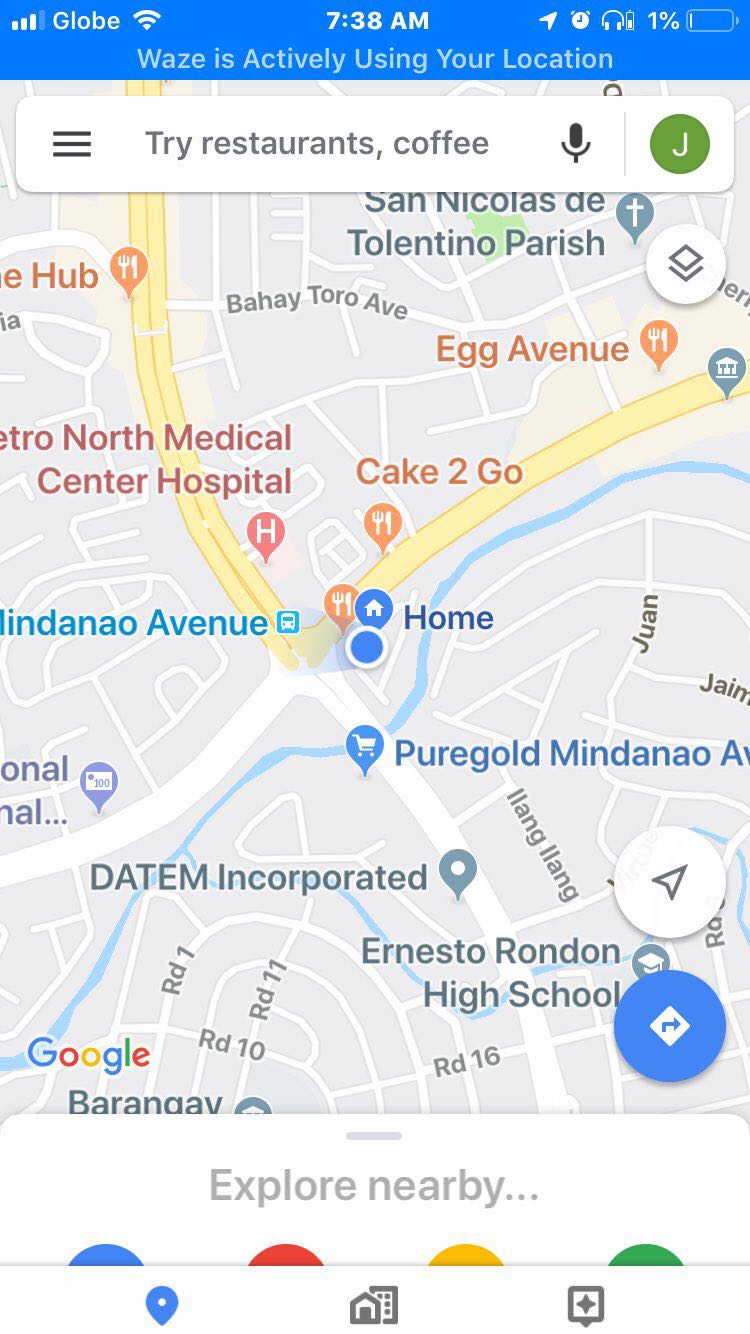Viewport: 750px width, 1334px height.
Task: Tap the Mindanao Avenue bus station marker
Action: tap(288, 623)
